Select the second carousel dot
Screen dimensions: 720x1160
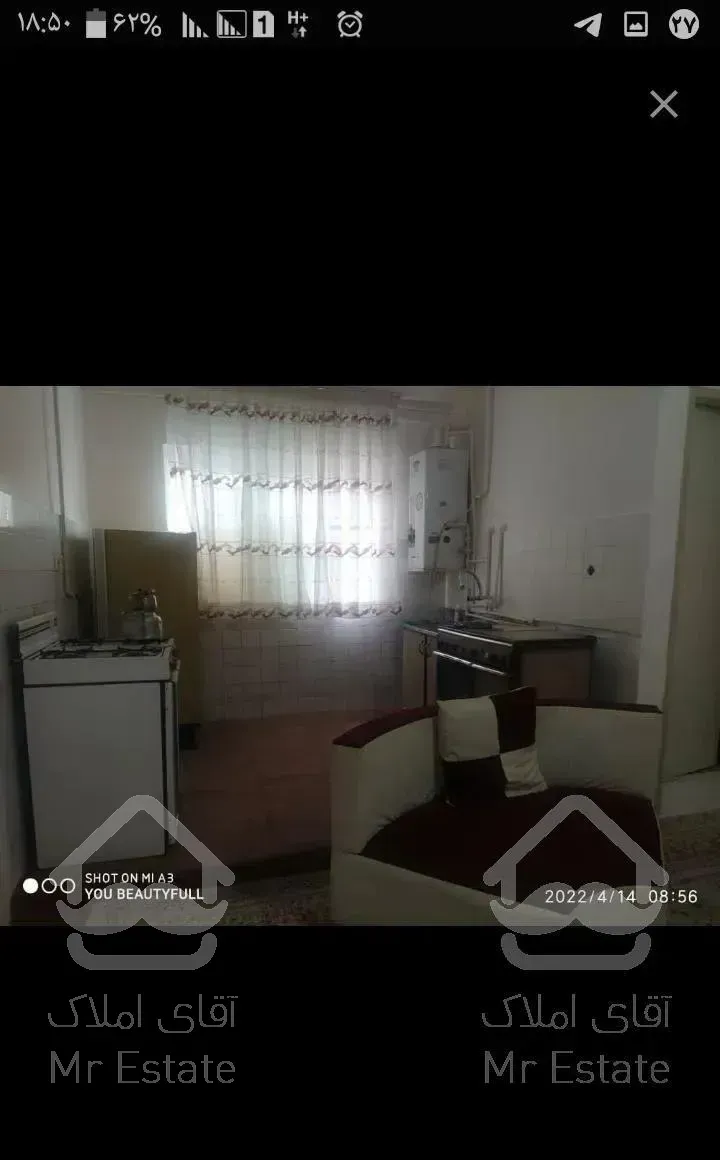point(48,886)
